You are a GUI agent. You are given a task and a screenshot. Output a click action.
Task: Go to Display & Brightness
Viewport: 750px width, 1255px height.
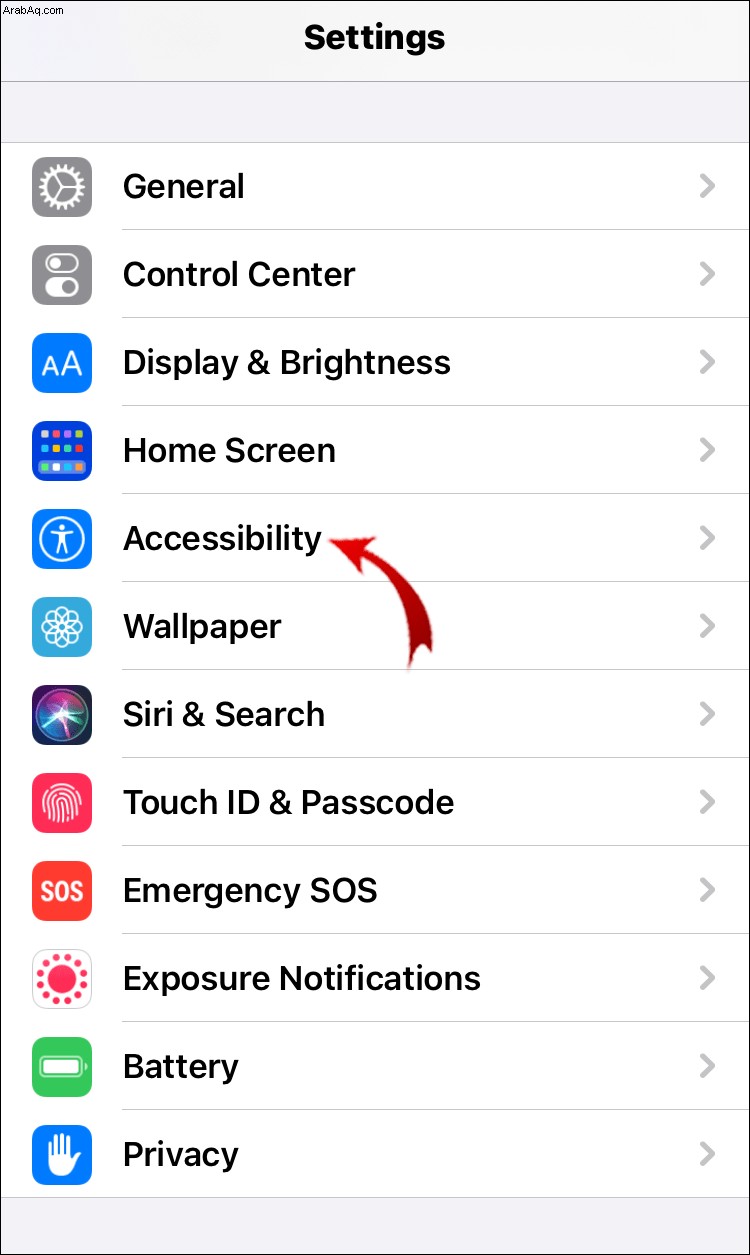pos(375,362)
